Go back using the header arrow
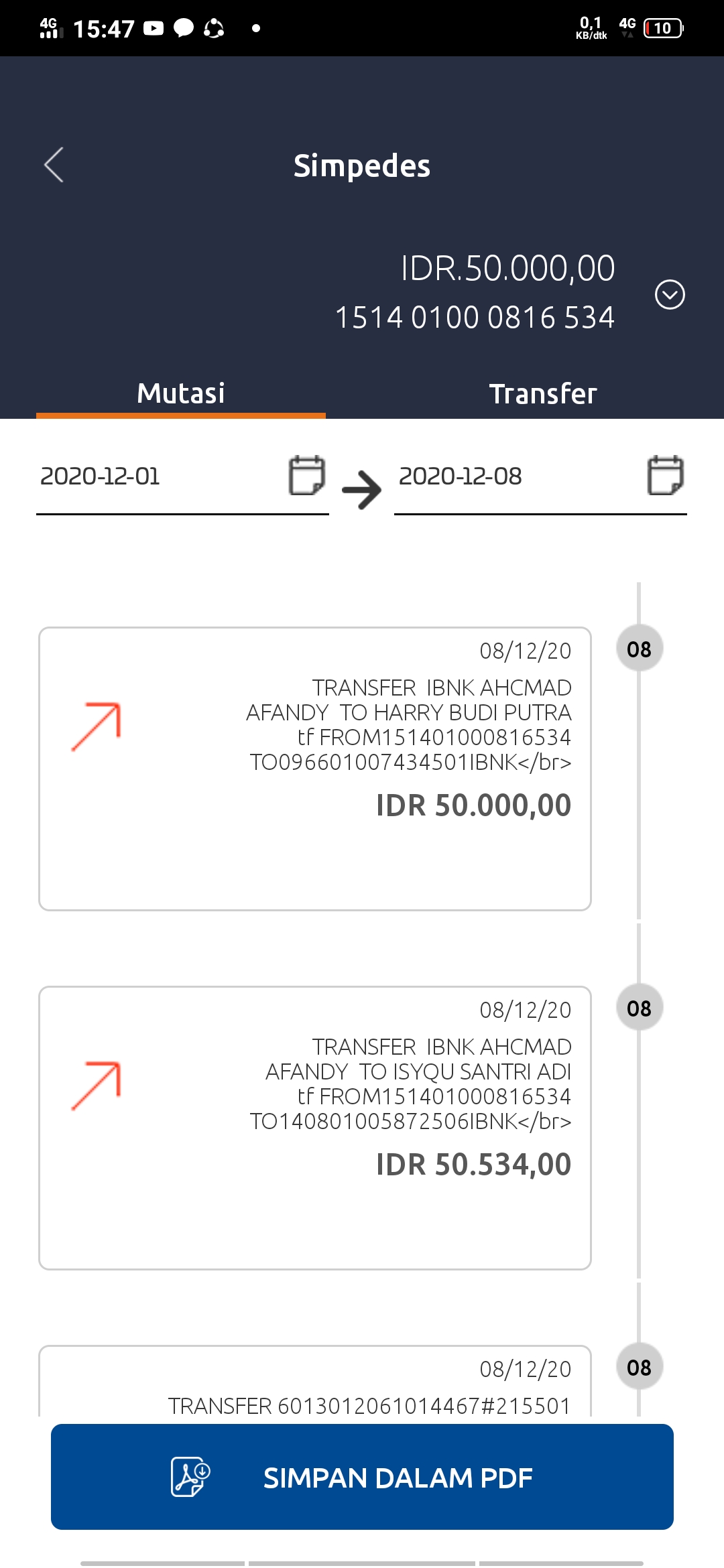 pos(54,165)
